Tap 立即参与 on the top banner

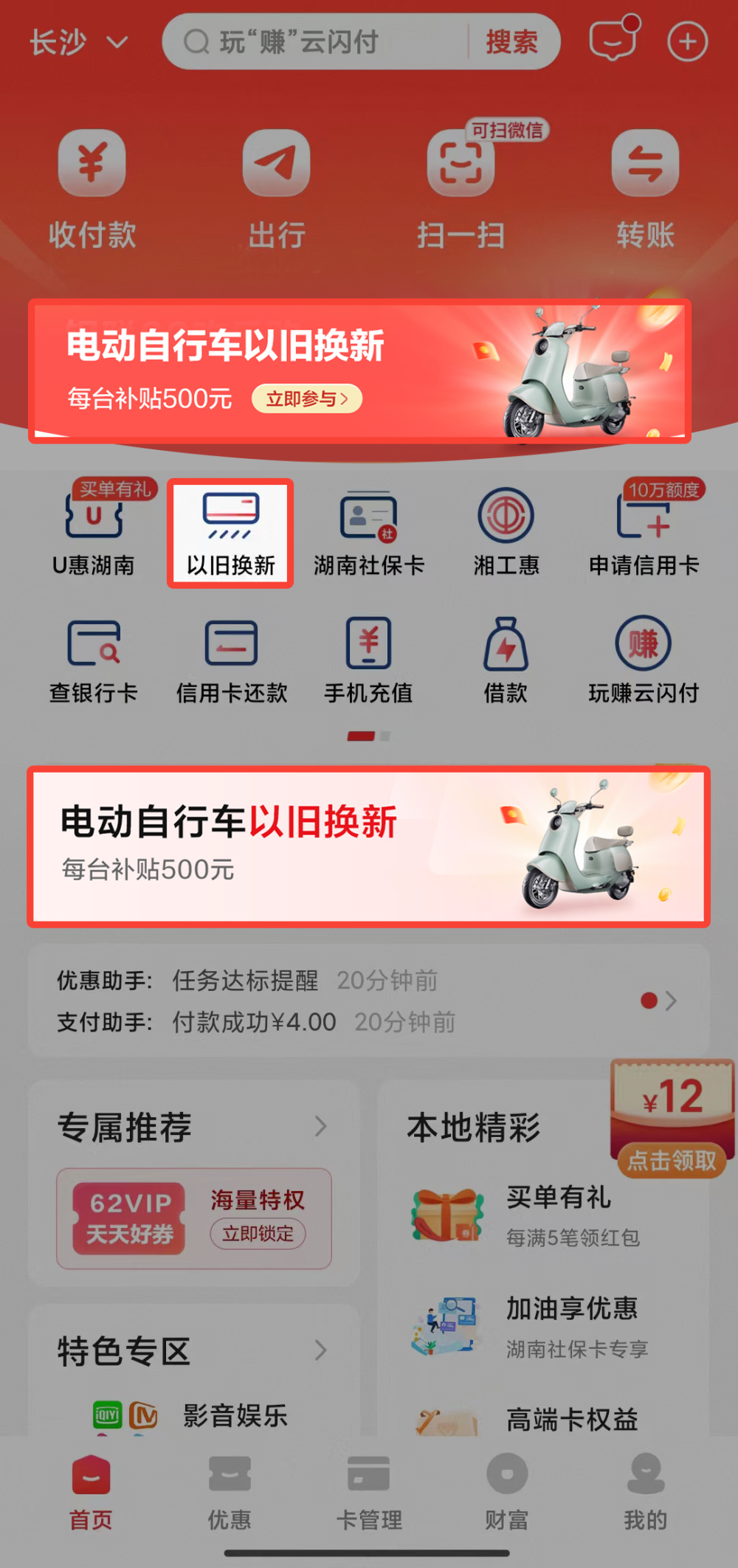point(306,399)
